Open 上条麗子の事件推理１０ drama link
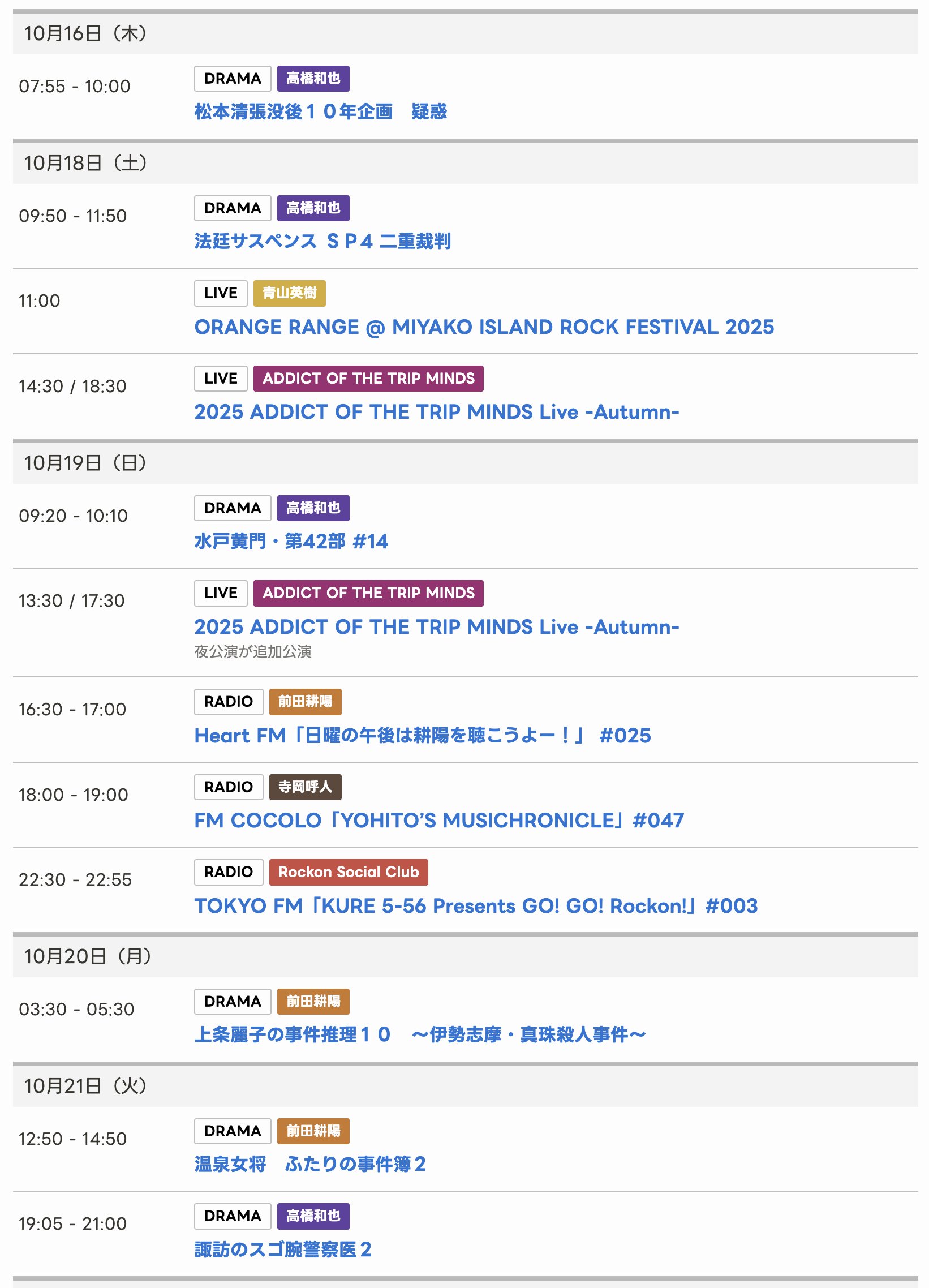The height and width of the screenshot is (1288, 929). click(420, 1034)
